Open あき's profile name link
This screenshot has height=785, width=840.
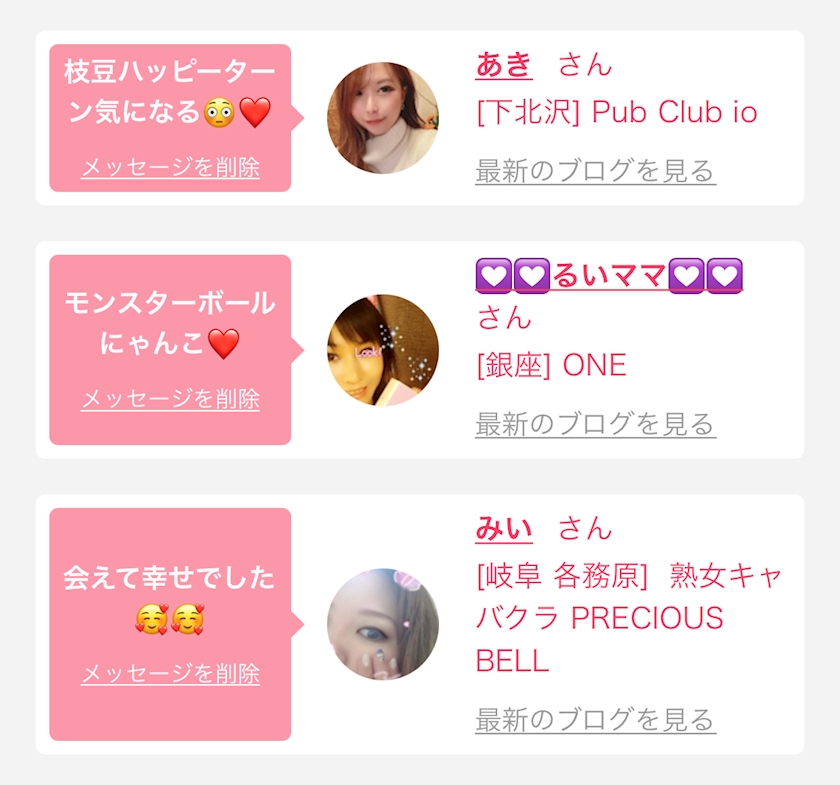(x=504, y=65)
